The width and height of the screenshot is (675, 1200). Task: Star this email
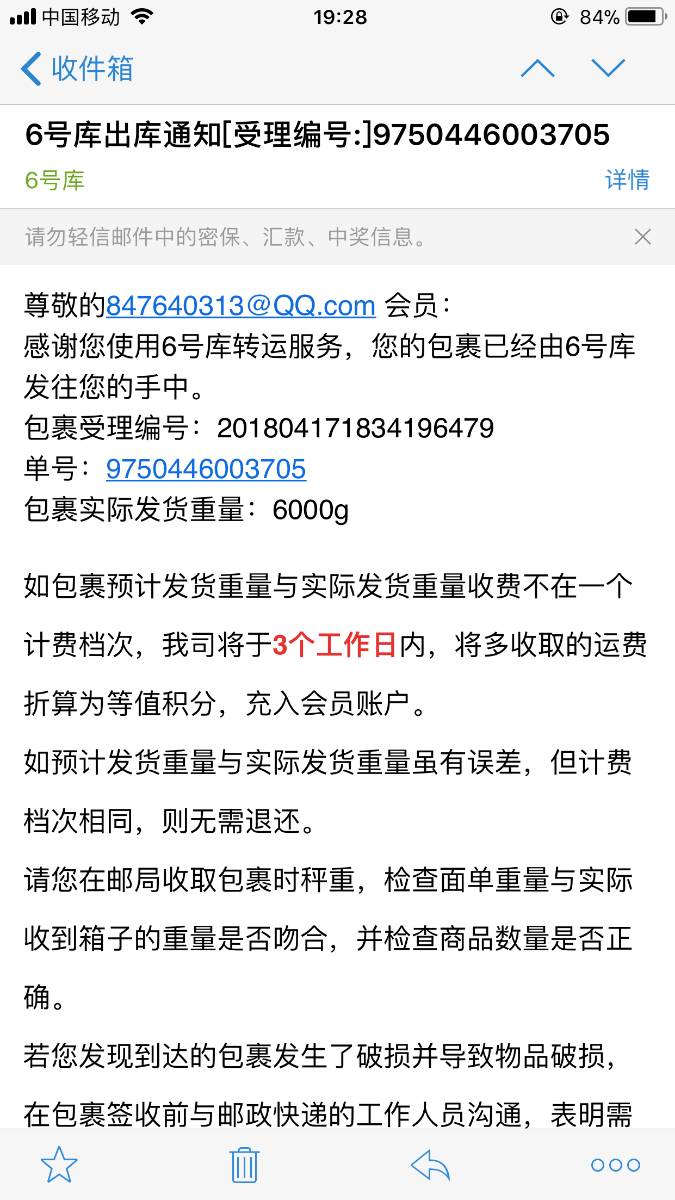(x=59, y=1165)
